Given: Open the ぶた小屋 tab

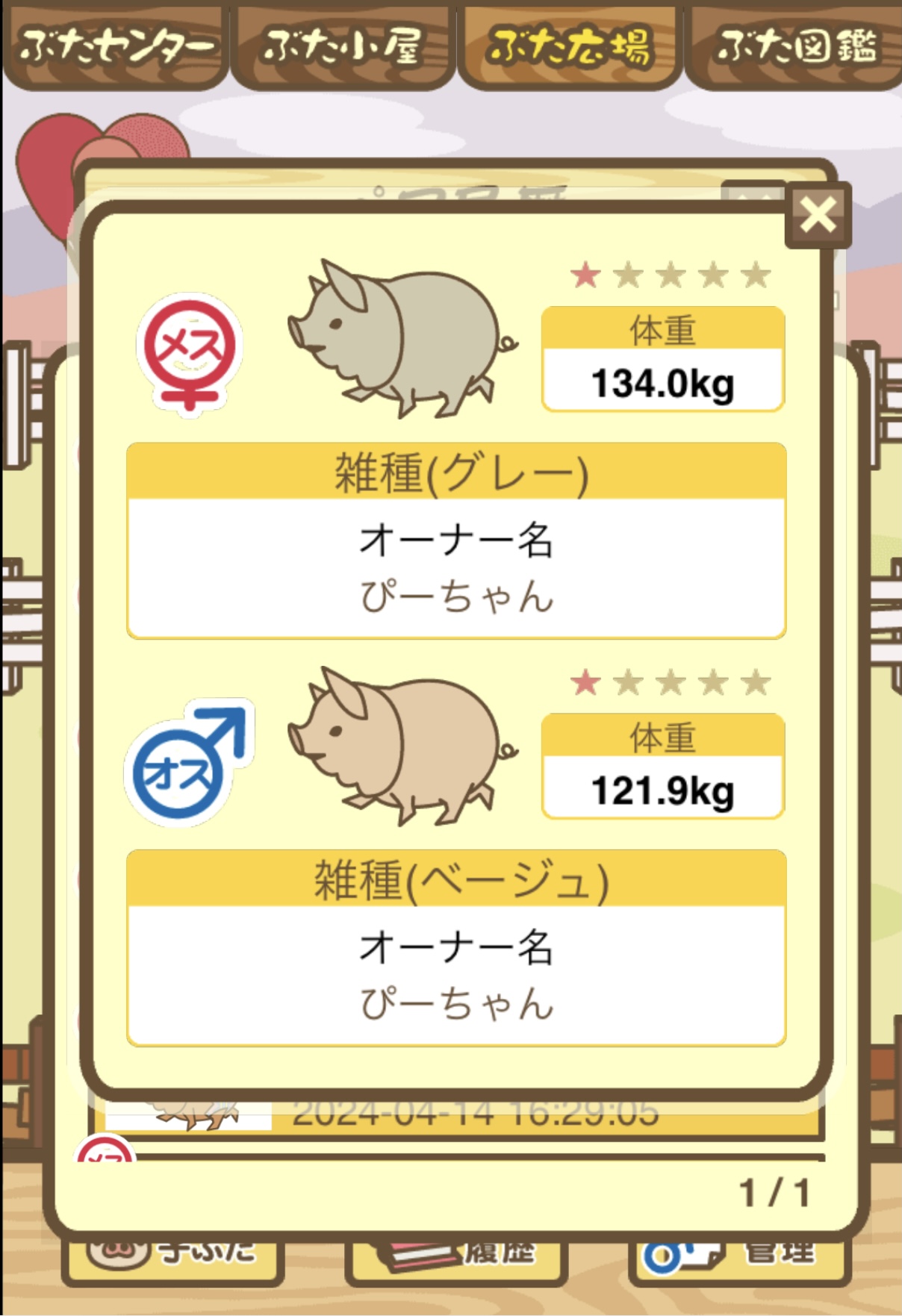Looking at the screenshot, I should 343,47.
